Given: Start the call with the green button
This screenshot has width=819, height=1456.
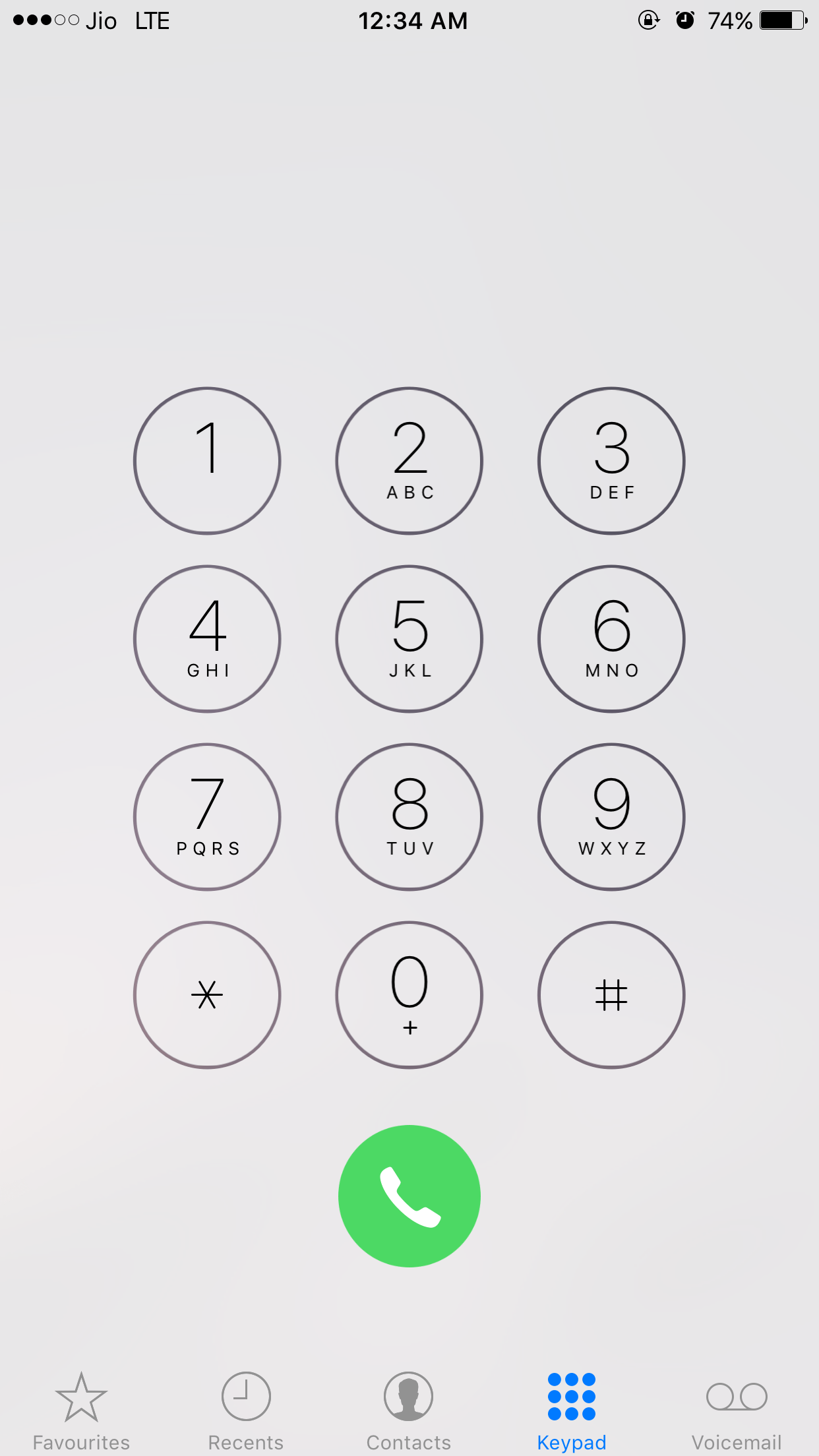Looking at the screenshot, I should click(x=409, y=1196).
